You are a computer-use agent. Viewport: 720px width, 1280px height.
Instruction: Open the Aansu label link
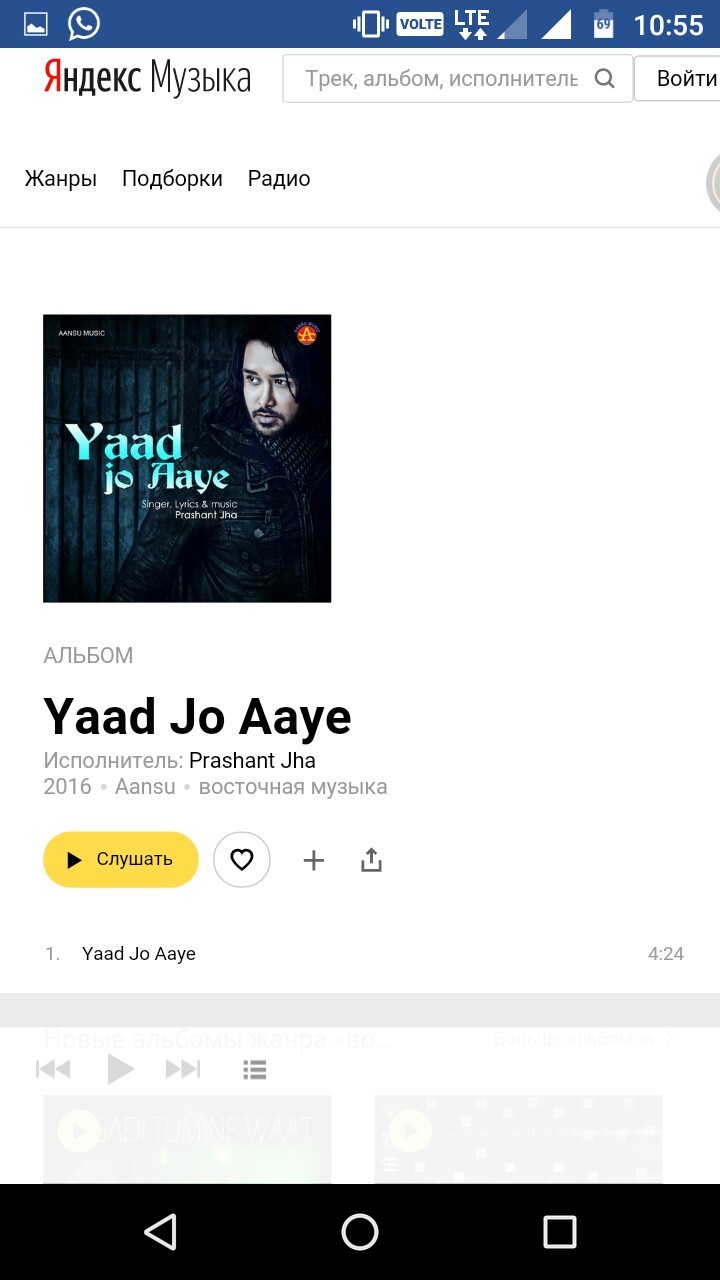point(145,787)
